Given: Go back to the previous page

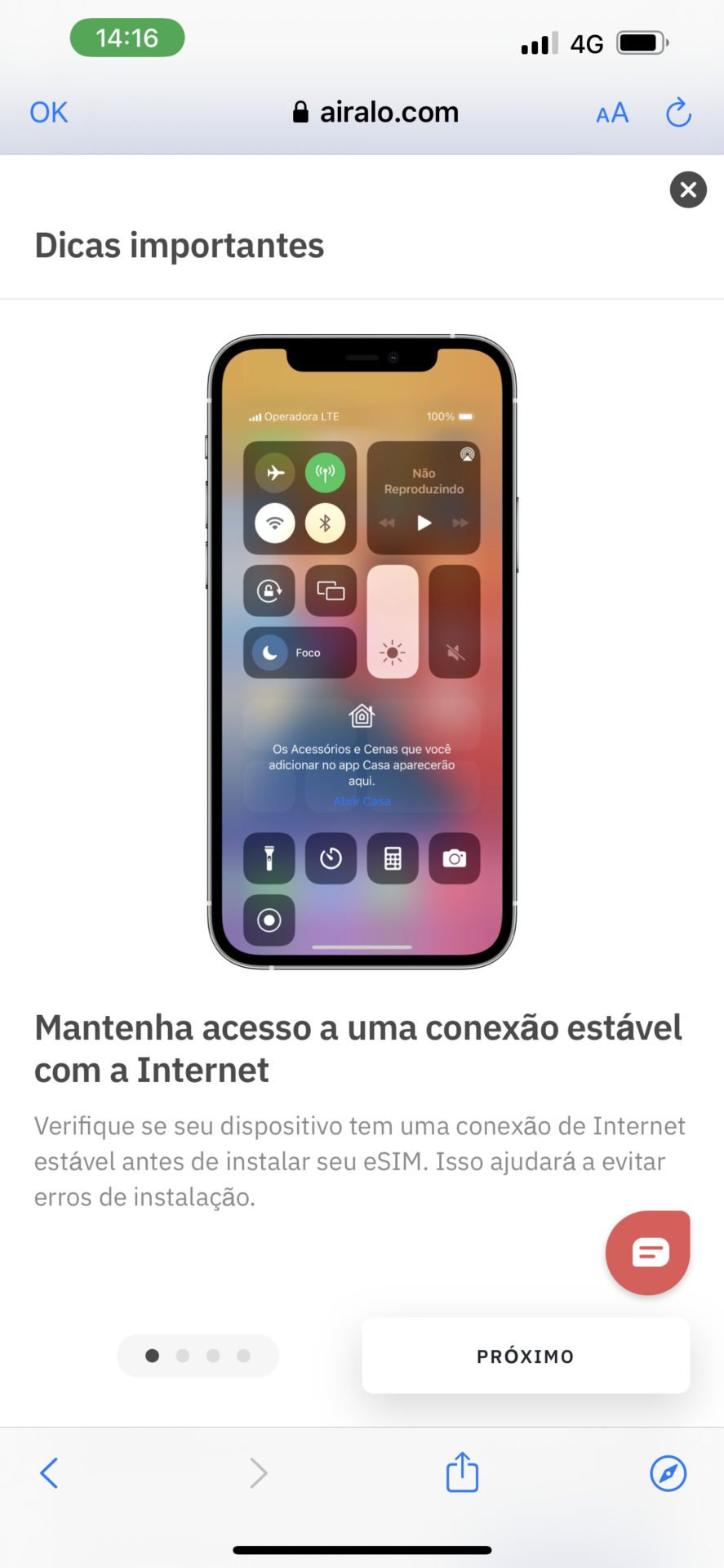Looking at the screenshot, I should click(49, 1473).
